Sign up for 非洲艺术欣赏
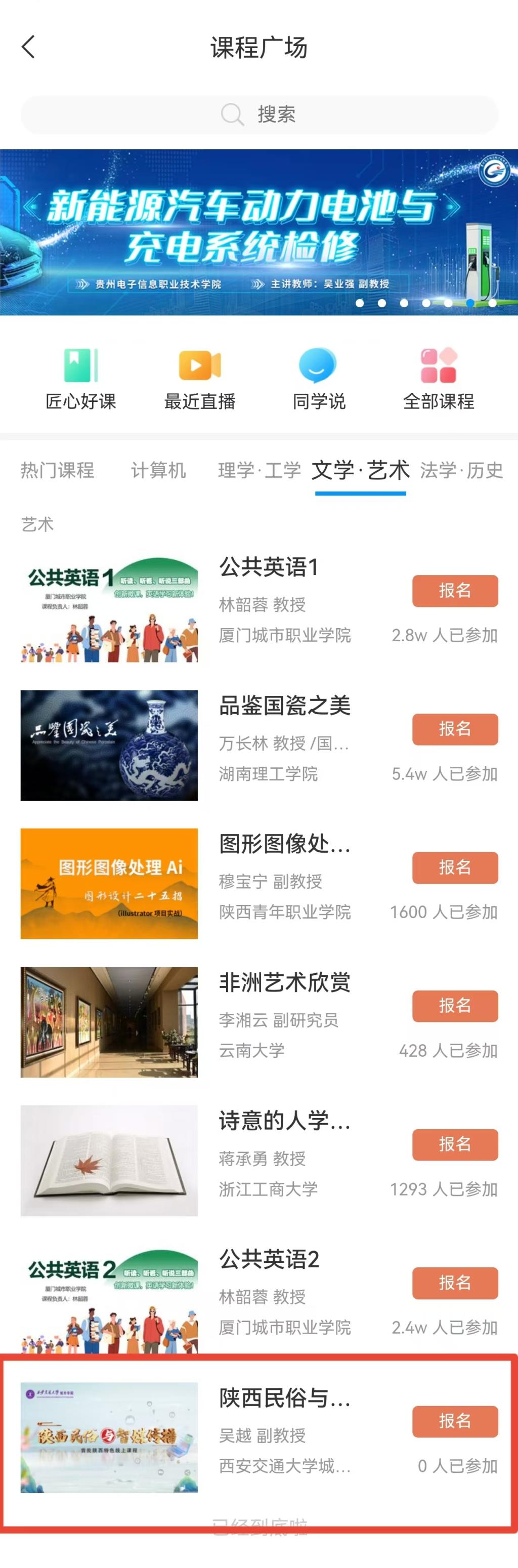Viewport: 518px width, 1568px height. 455,1006
